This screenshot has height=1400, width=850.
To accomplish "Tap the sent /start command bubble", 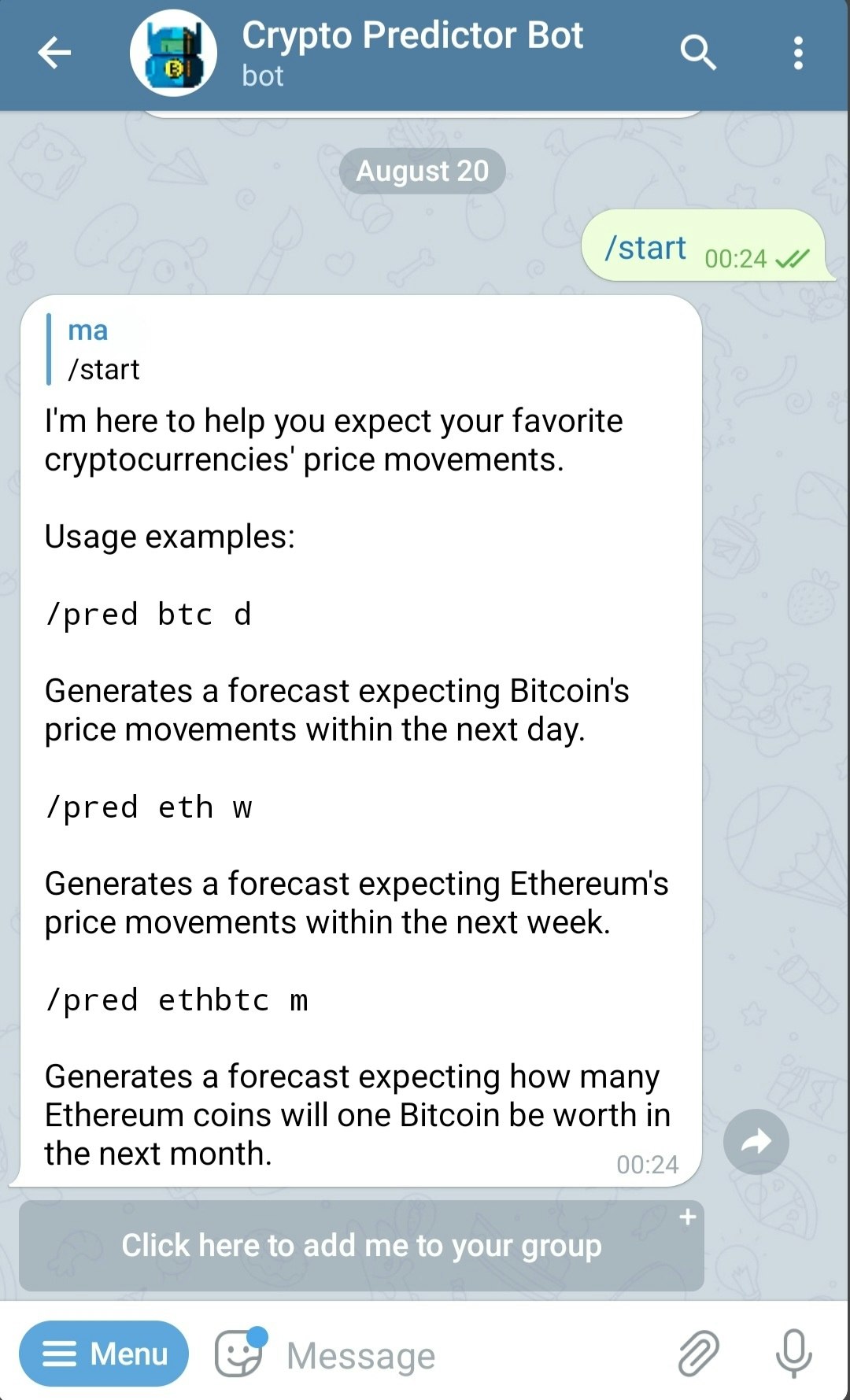I will point(647,248).
